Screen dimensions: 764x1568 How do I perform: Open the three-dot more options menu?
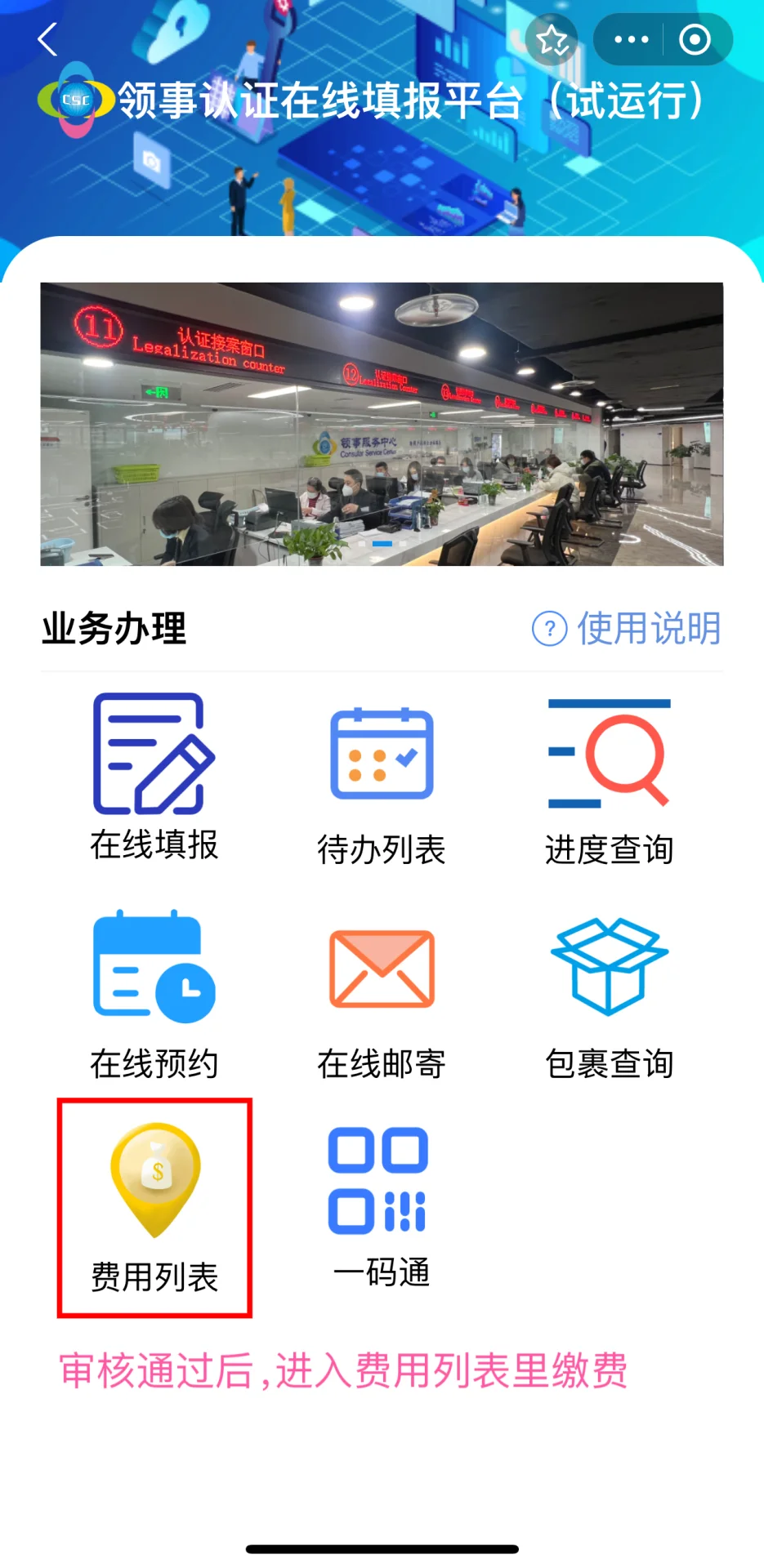631,39
